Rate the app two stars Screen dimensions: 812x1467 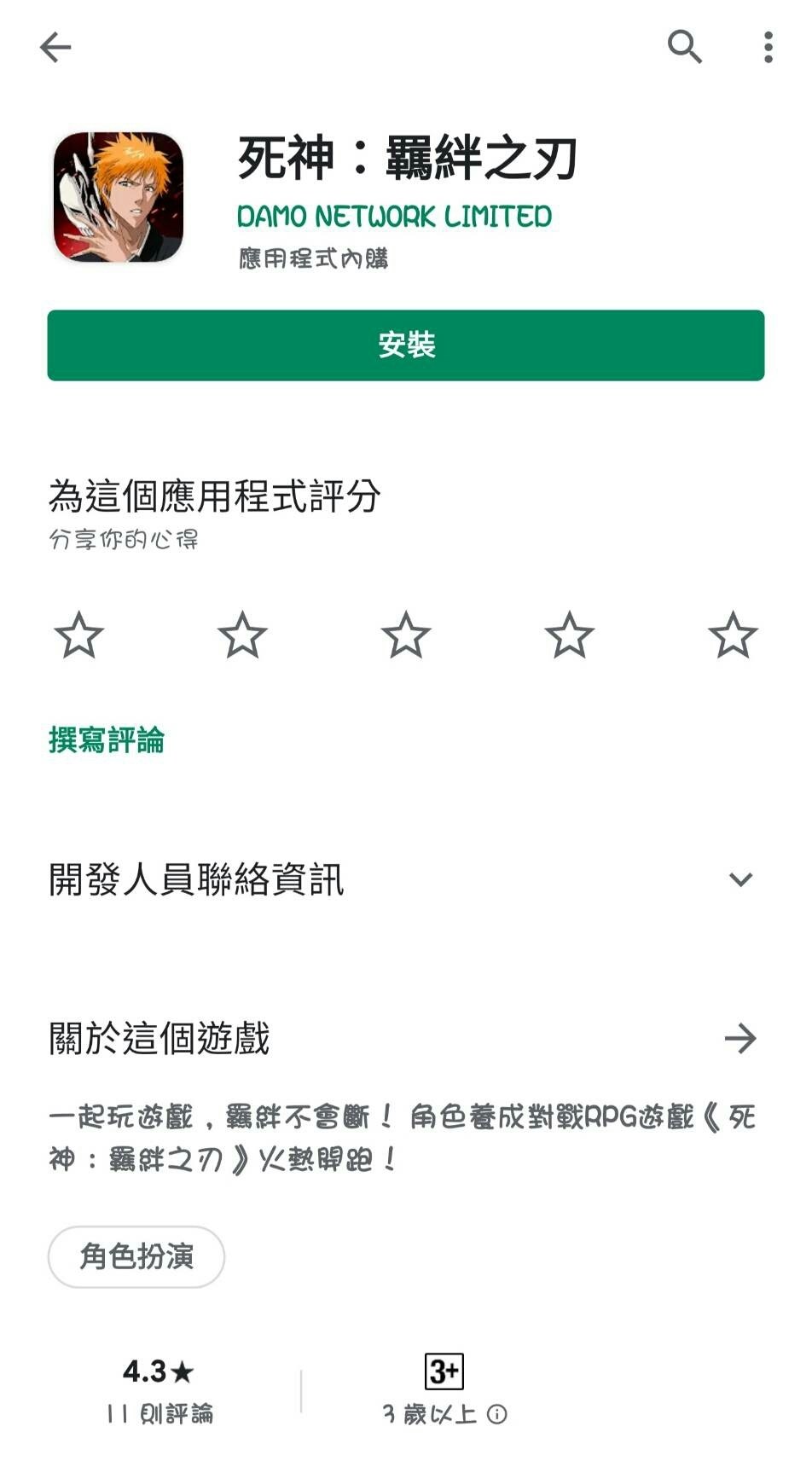tap(242, 635)
